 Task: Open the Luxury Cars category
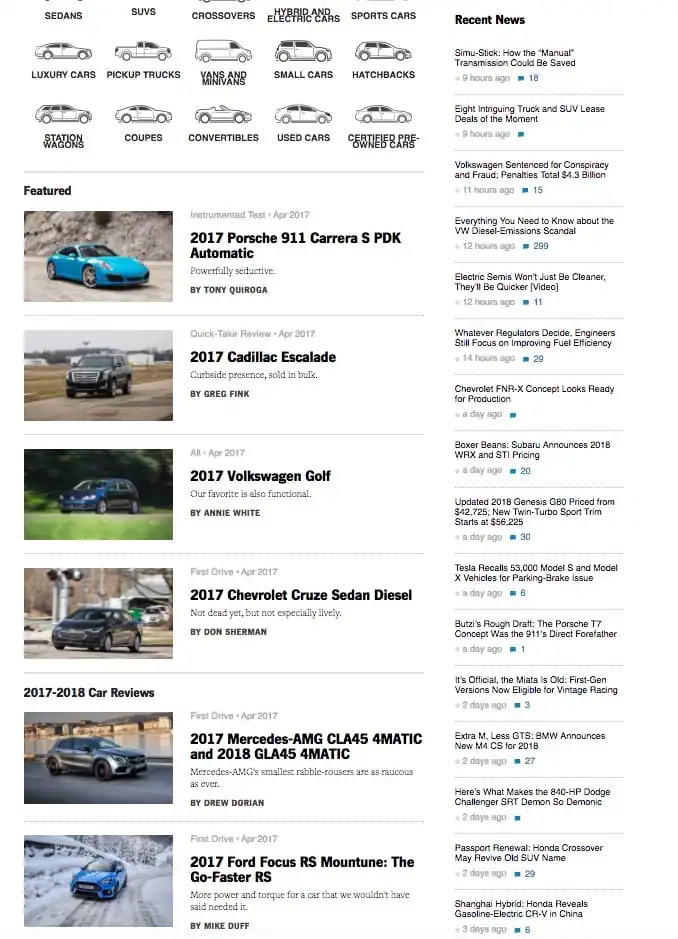point(63,61)
